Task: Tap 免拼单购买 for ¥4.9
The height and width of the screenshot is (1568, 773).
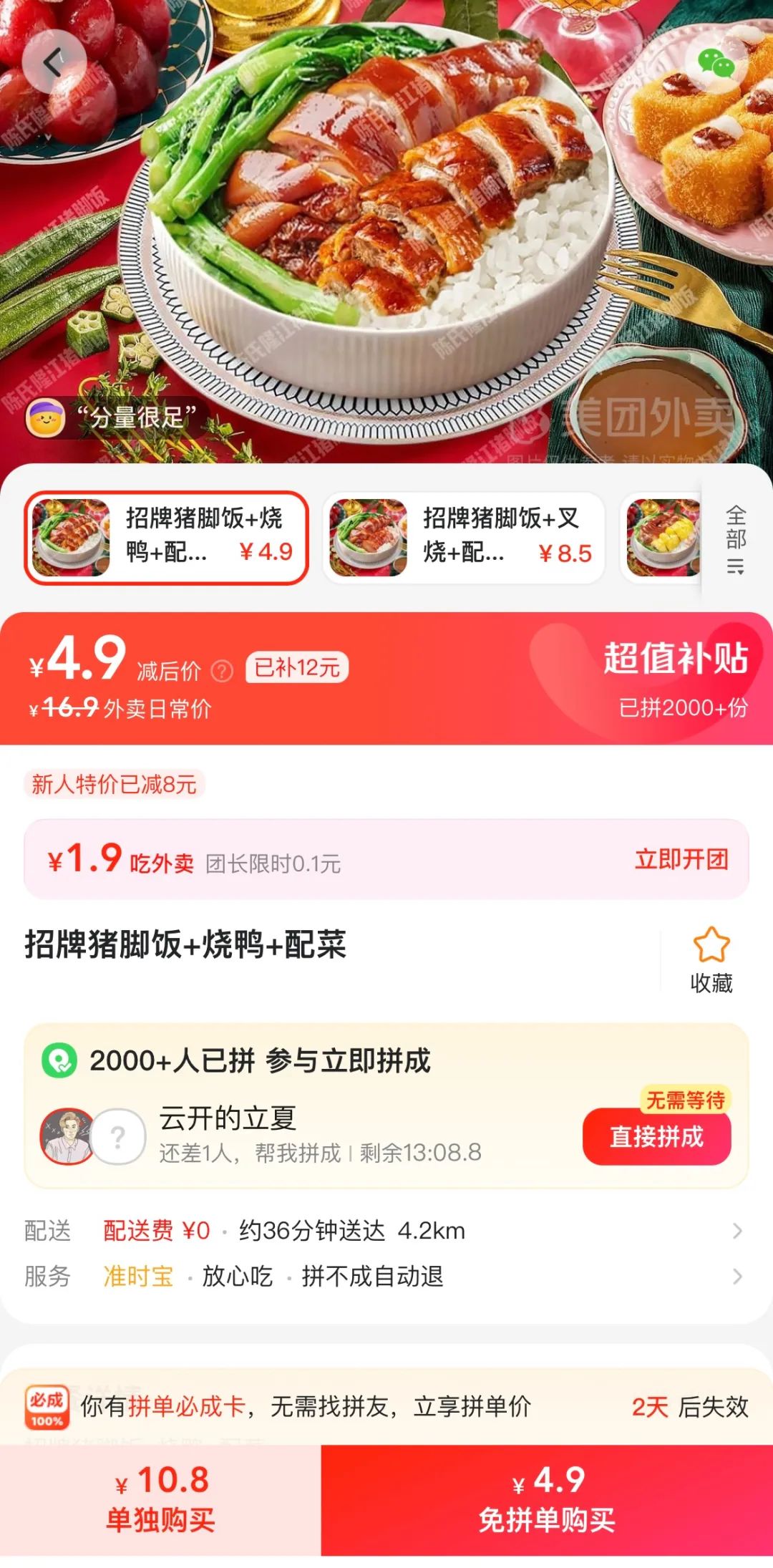Action: pos(547,1499)
